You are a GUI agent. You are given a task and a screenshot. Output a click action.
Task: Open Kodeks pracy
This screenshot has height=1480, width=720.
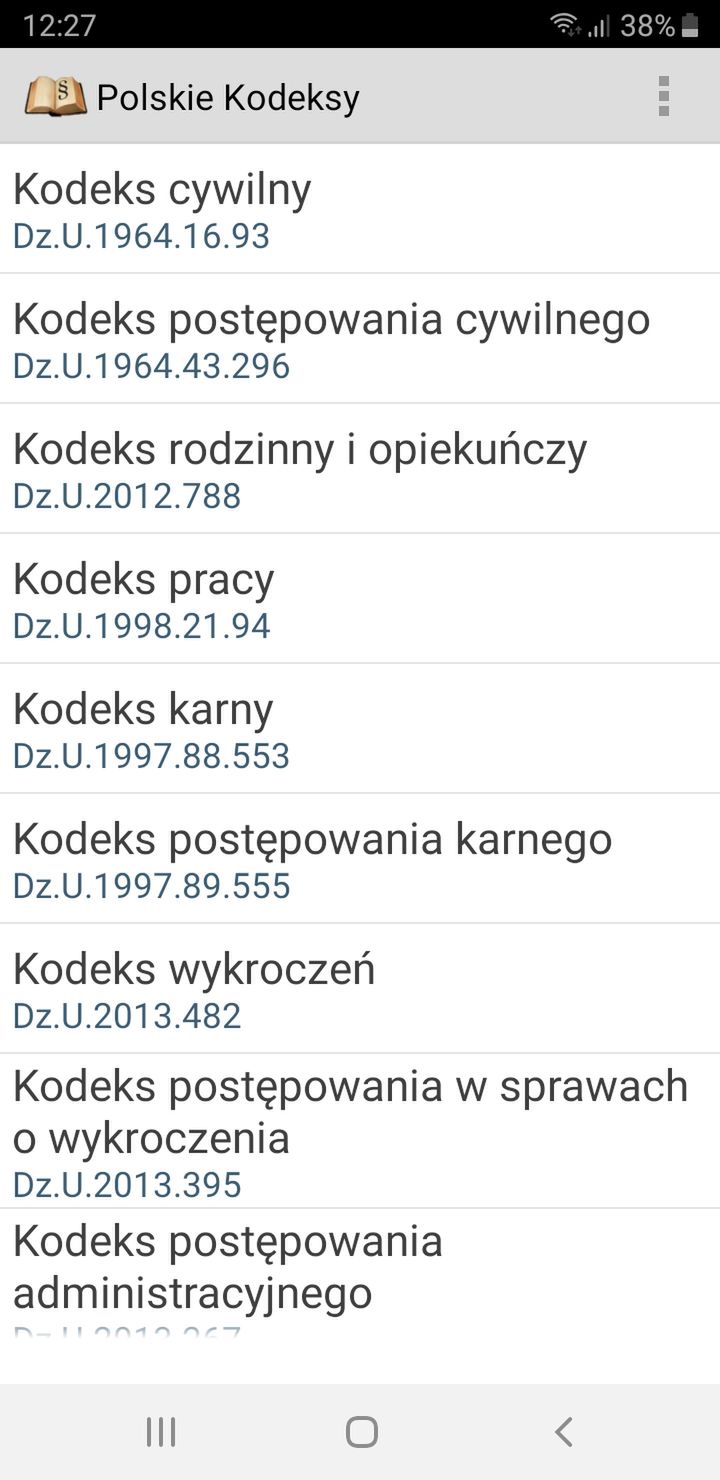point(360,599)
